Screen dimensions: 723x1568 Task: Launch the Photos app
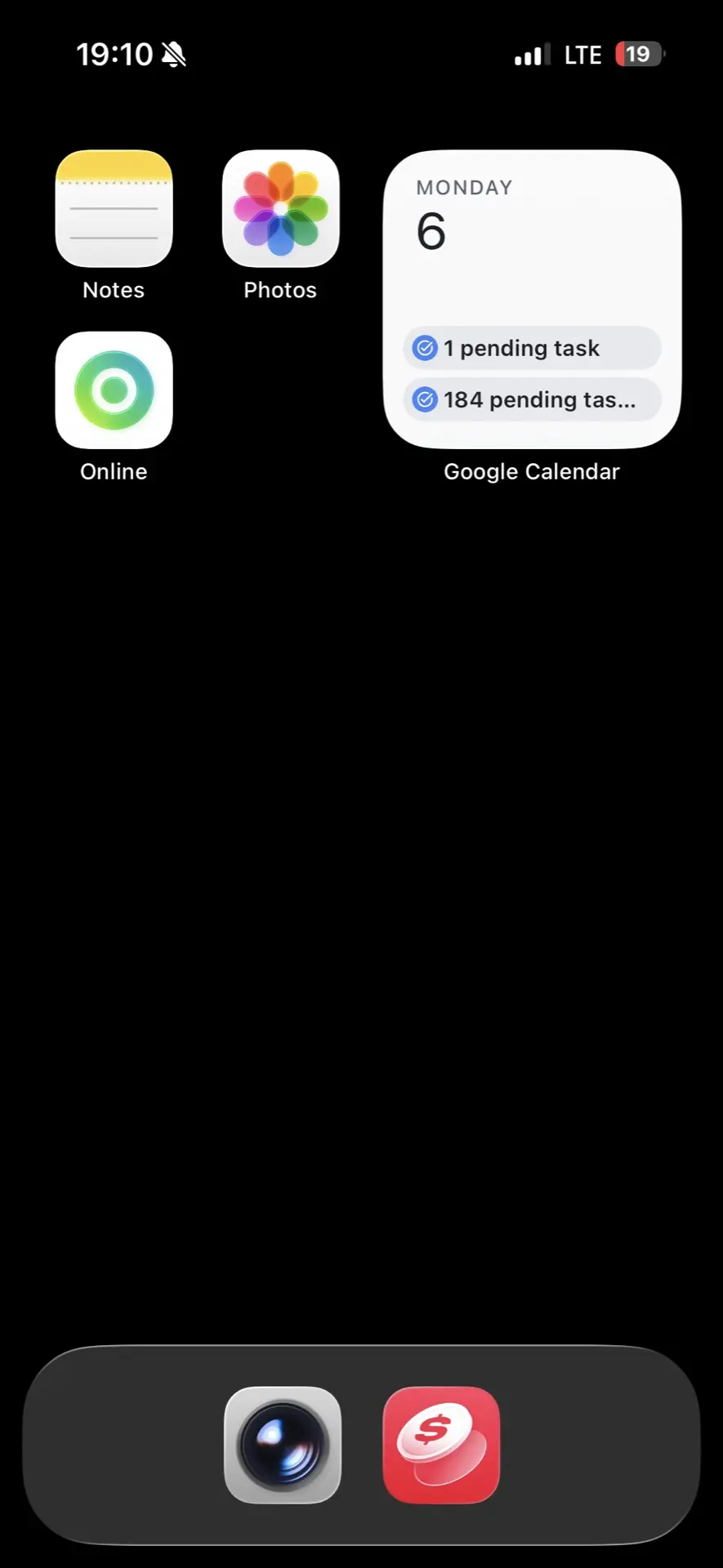click(x=280, y=209)
